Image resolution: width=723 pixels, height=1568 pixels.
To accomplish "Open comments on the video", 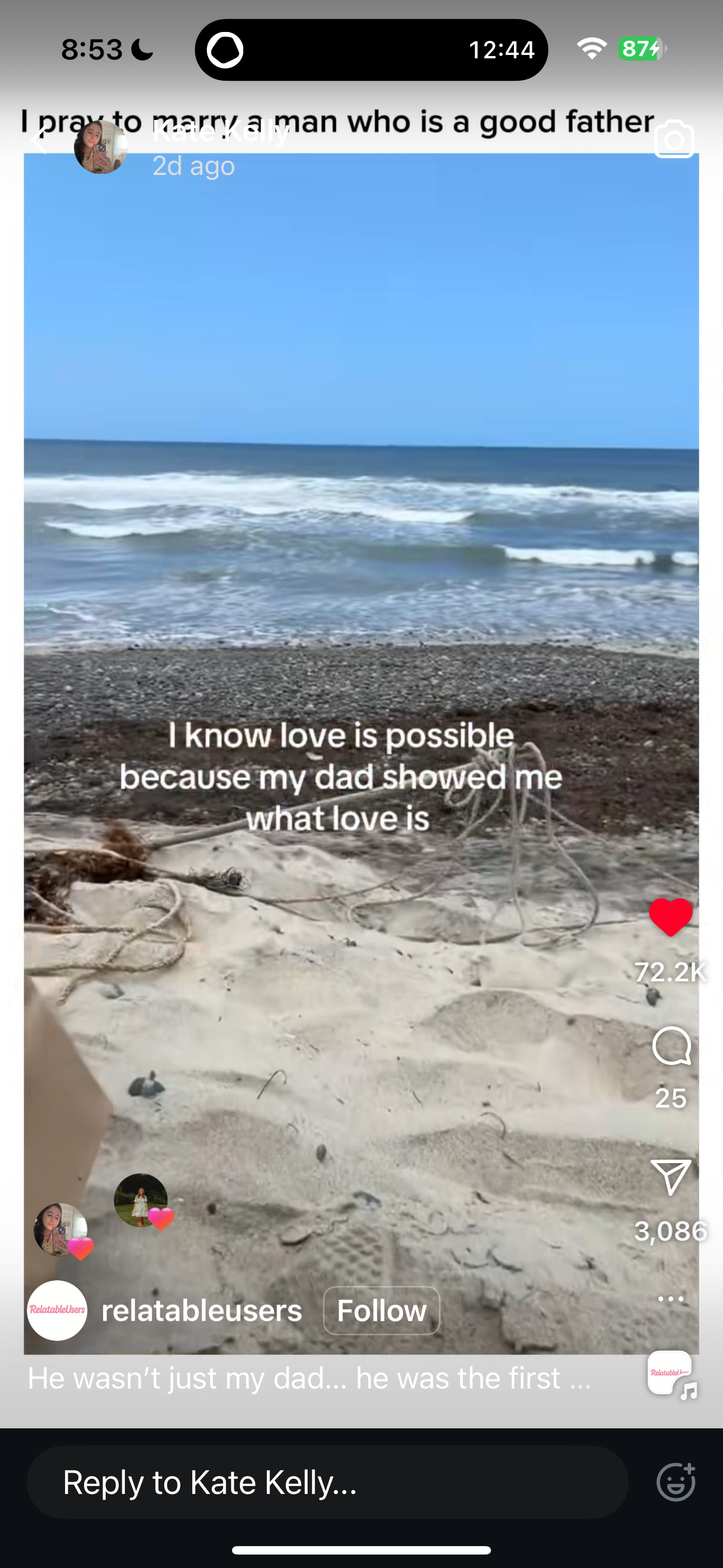I will 671,1047.
